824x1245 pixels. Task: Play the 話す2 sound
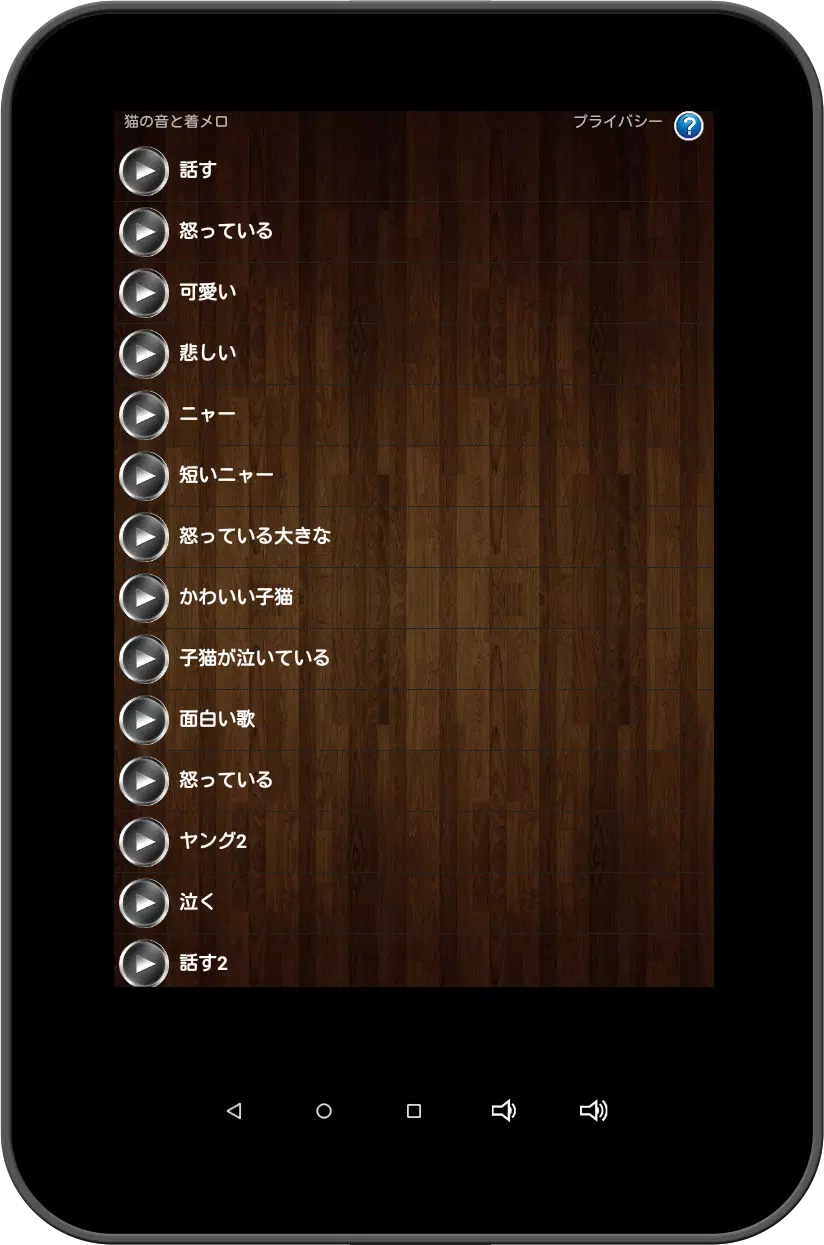[x=144, y=964]
